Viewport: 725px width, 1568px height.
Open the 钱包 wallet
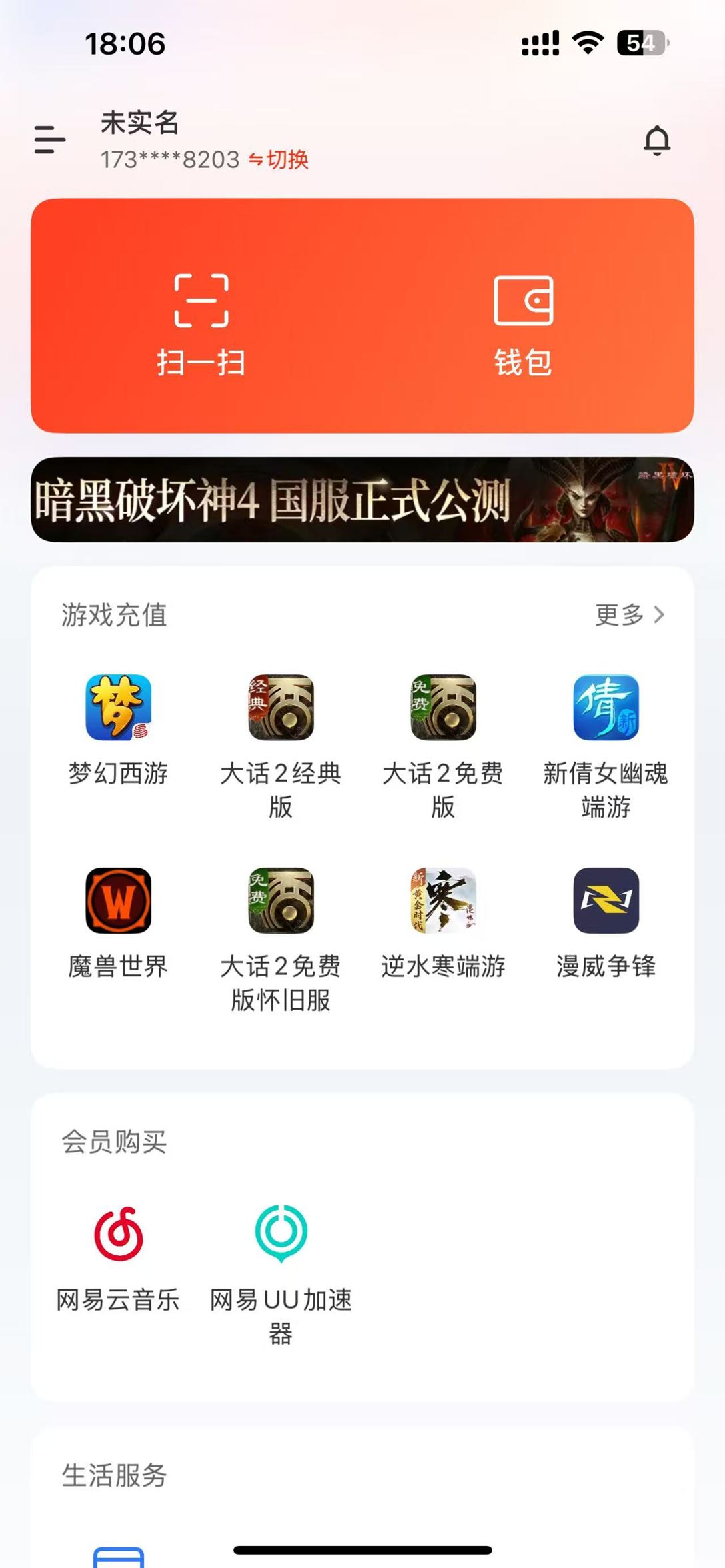click(x=523, y=325)
